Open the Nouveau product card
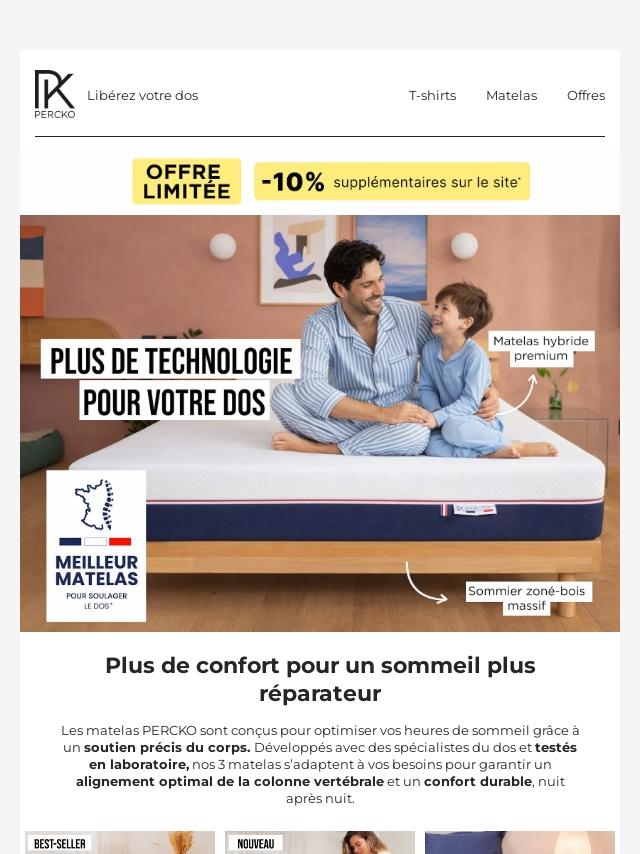The height and width of the screenshot is (854, 640). click(x=320, y=842)
